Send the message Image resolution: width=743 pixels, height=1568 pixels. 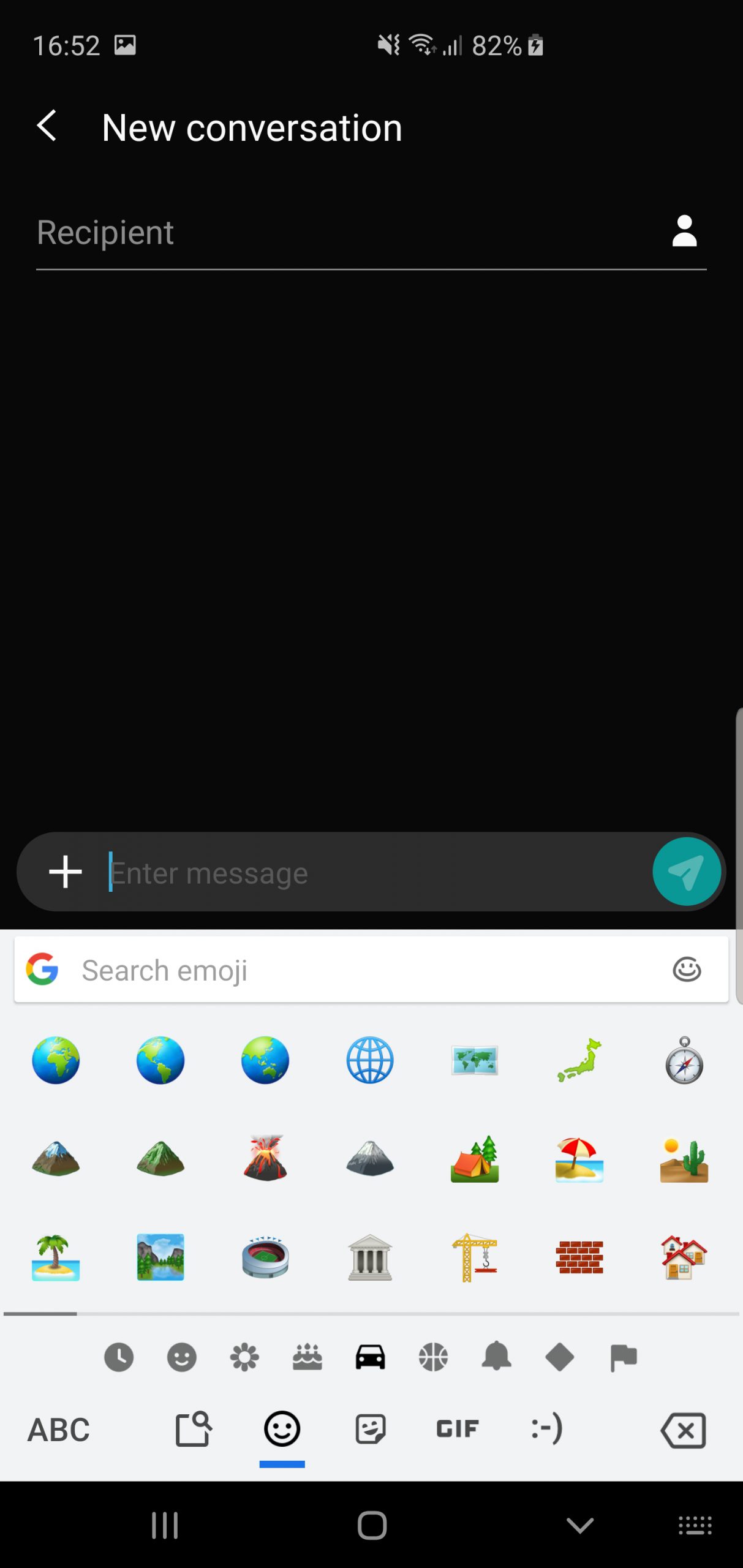pyautogui.click(x=686, y=872)
